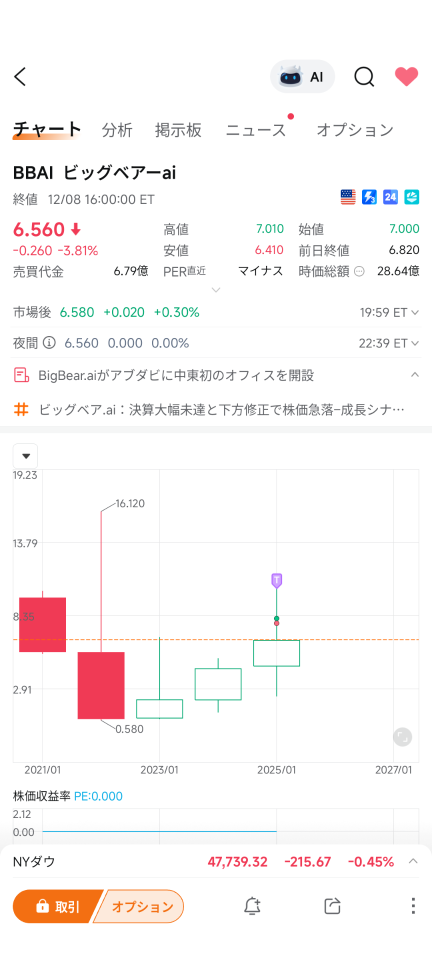Screen dimensions: 432x960
Task: Open the ニュース tab
Action: coord(256,130)
